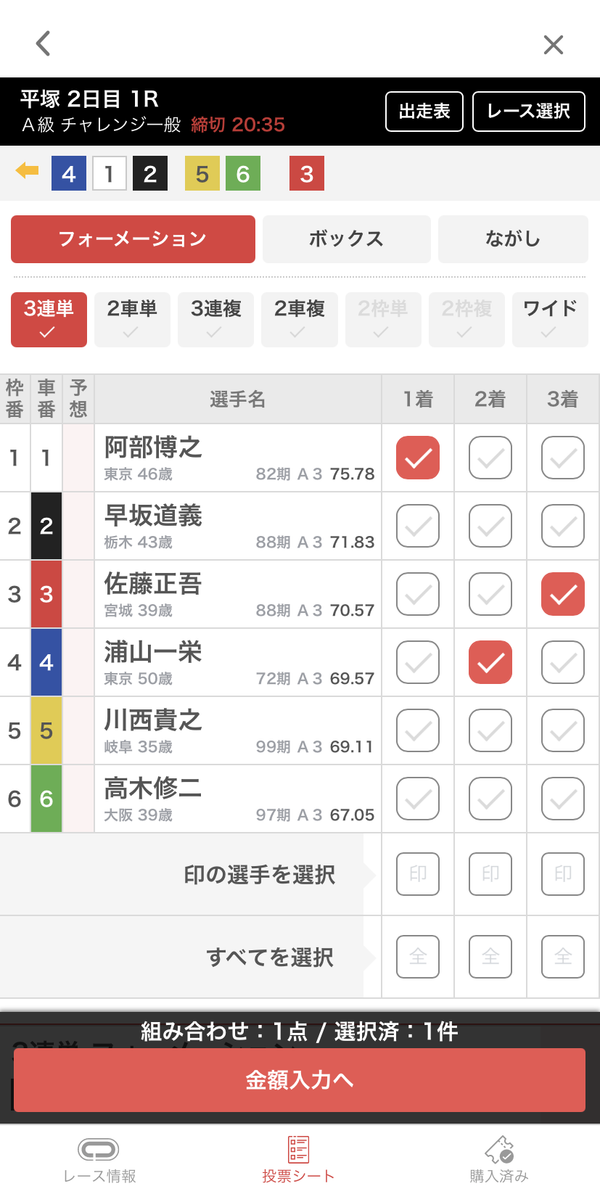This screenshot has width=600, height=1196.
Task: Tap the レース選択 button
Action: pos(529,111)
